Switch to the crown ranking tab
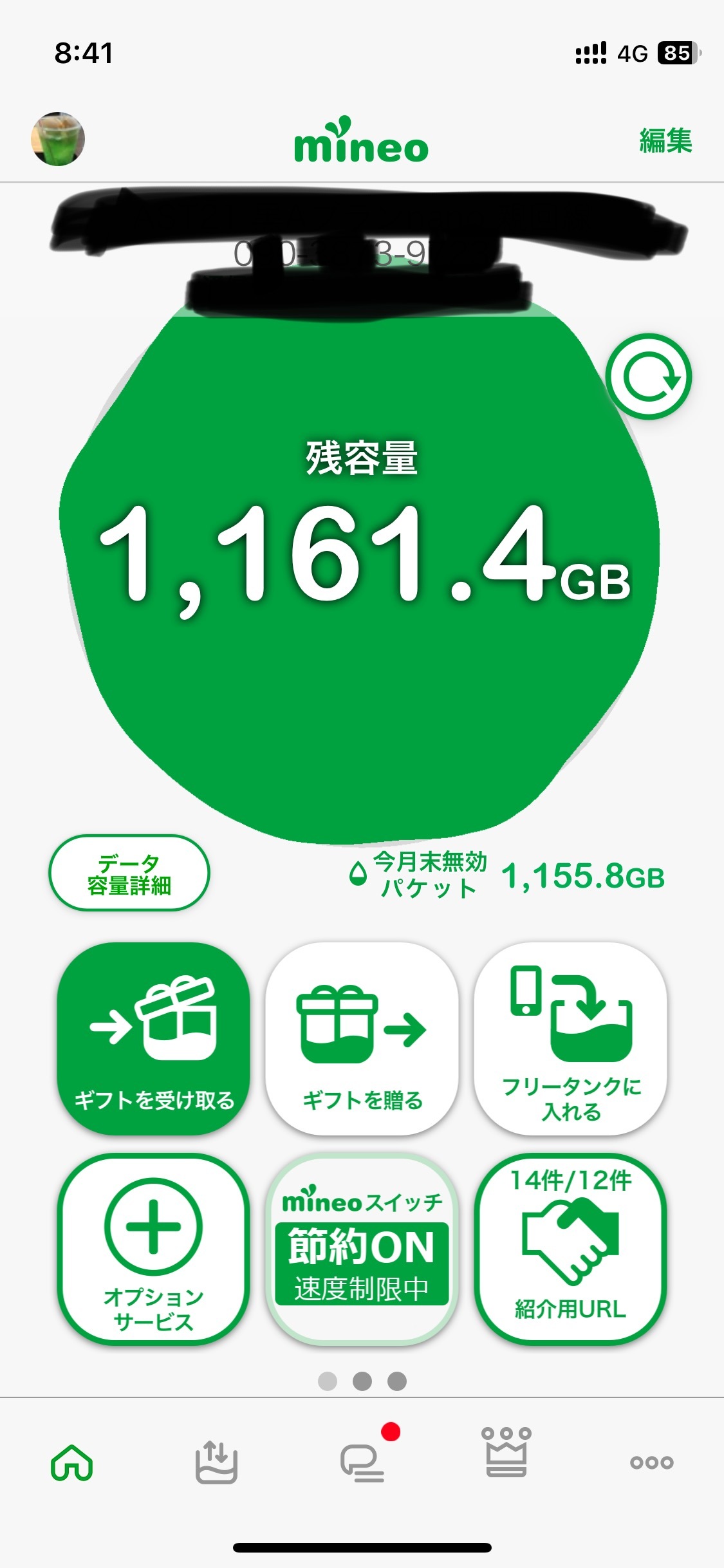Viewport: 724px width, 1568px height. click(506, 1453)
